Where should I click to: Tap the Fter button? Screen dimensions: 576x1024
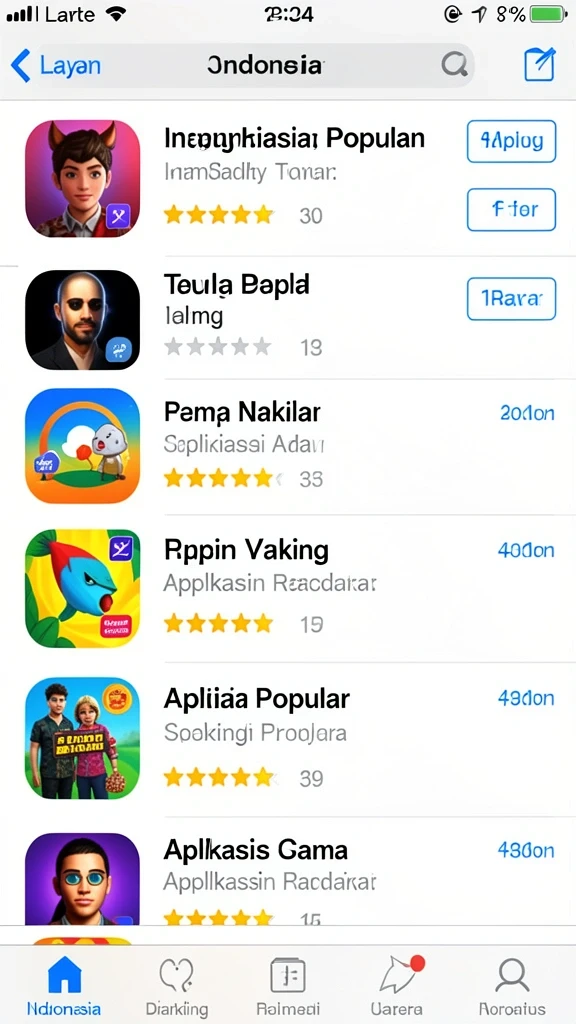[x=511, y=210]
